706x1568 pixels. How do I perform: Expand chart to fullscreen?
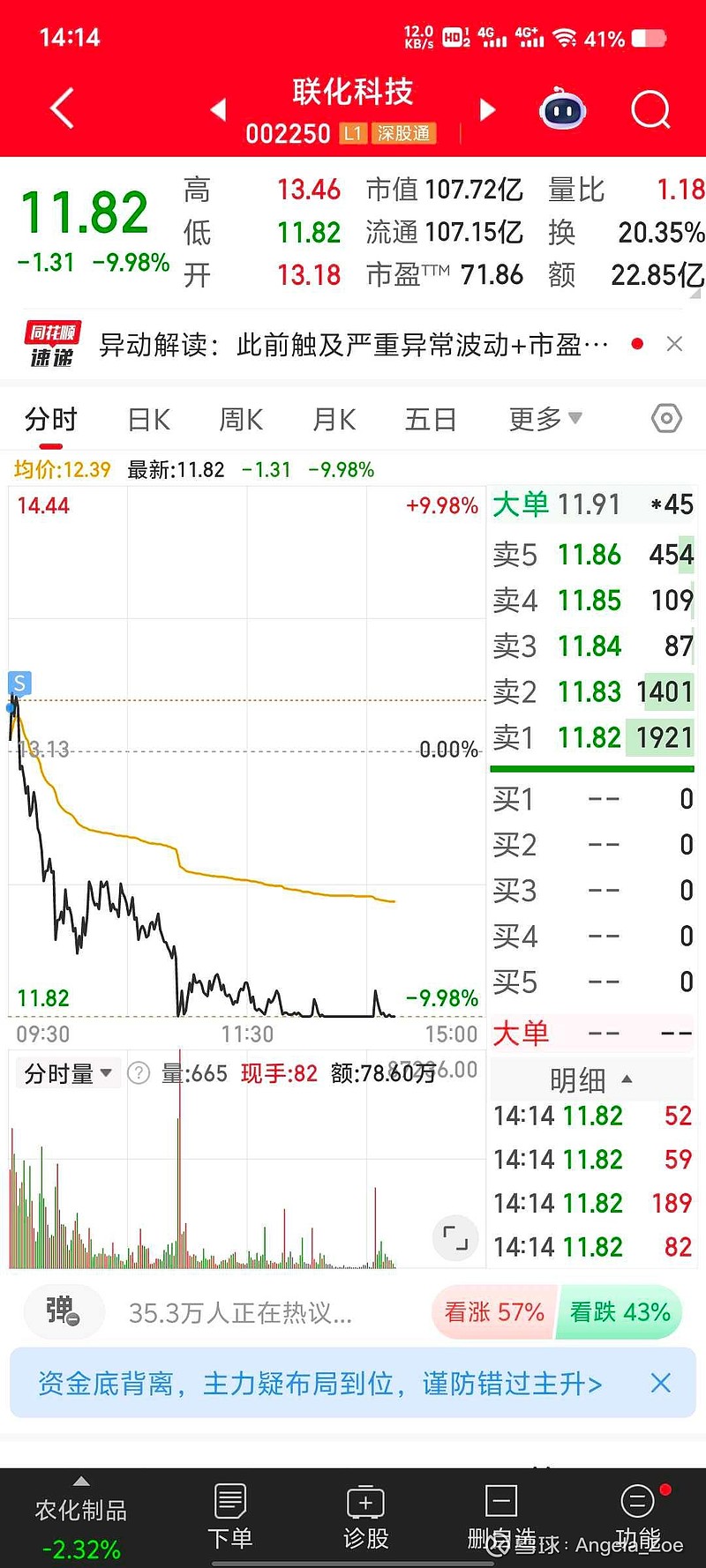point(455,1237)
